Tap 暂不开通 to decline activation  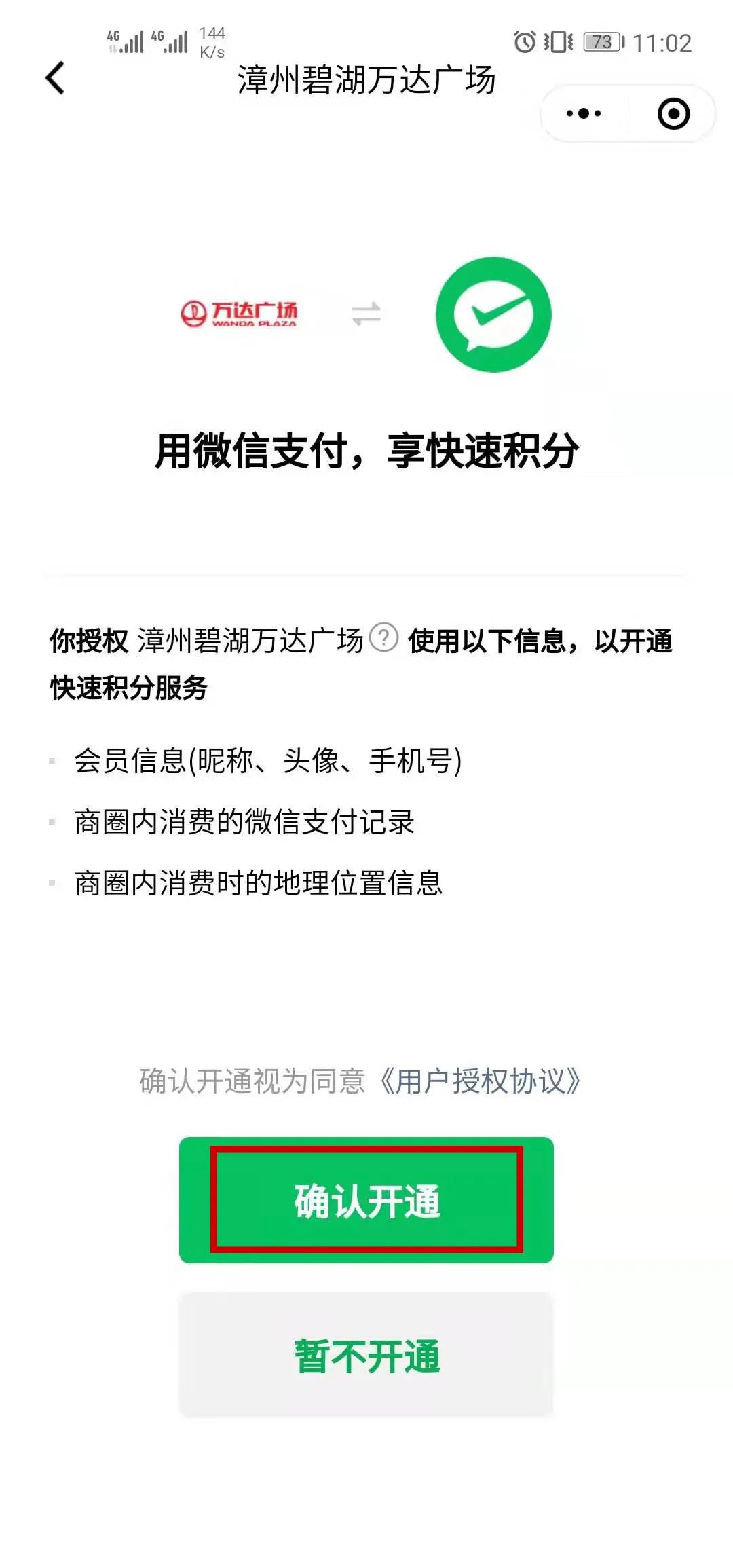coord(366,1355)
